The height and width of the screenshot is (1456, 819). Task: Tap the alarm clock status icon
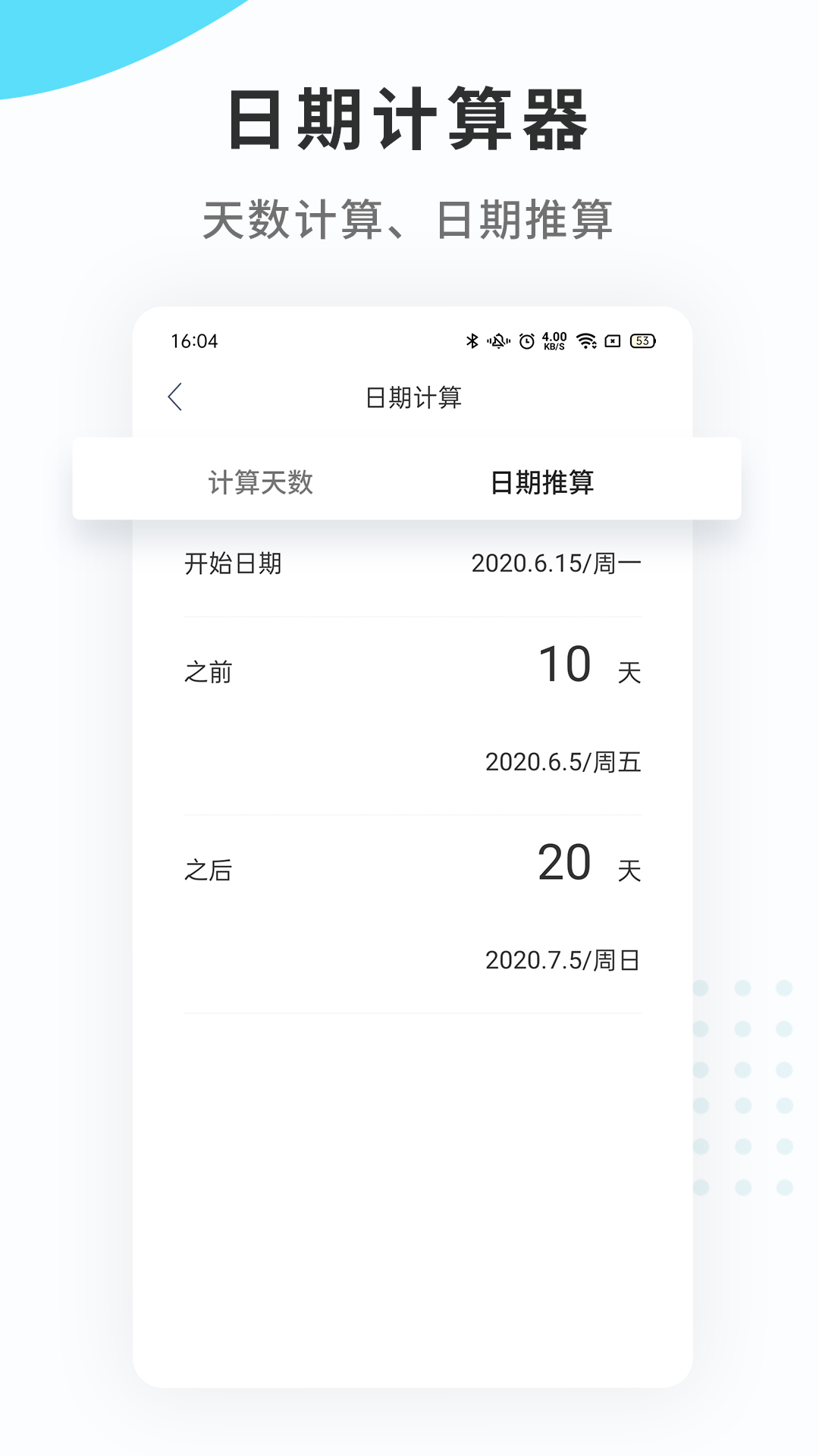pyautogui.click(x=525, y=341)
